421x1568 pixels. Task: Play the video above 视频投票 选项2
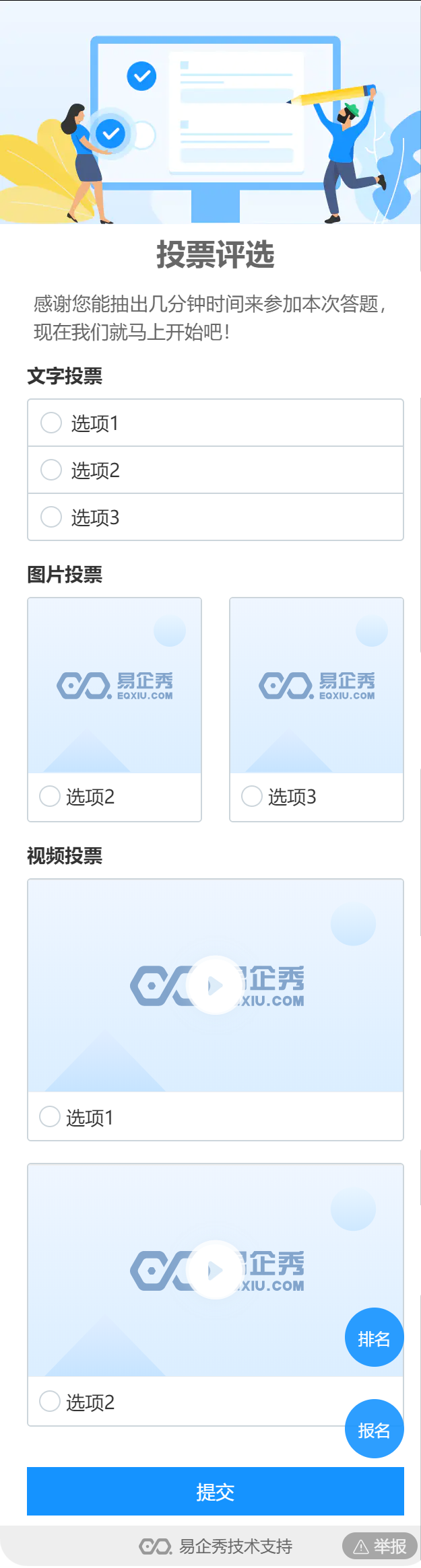(x=215, y=1270)
